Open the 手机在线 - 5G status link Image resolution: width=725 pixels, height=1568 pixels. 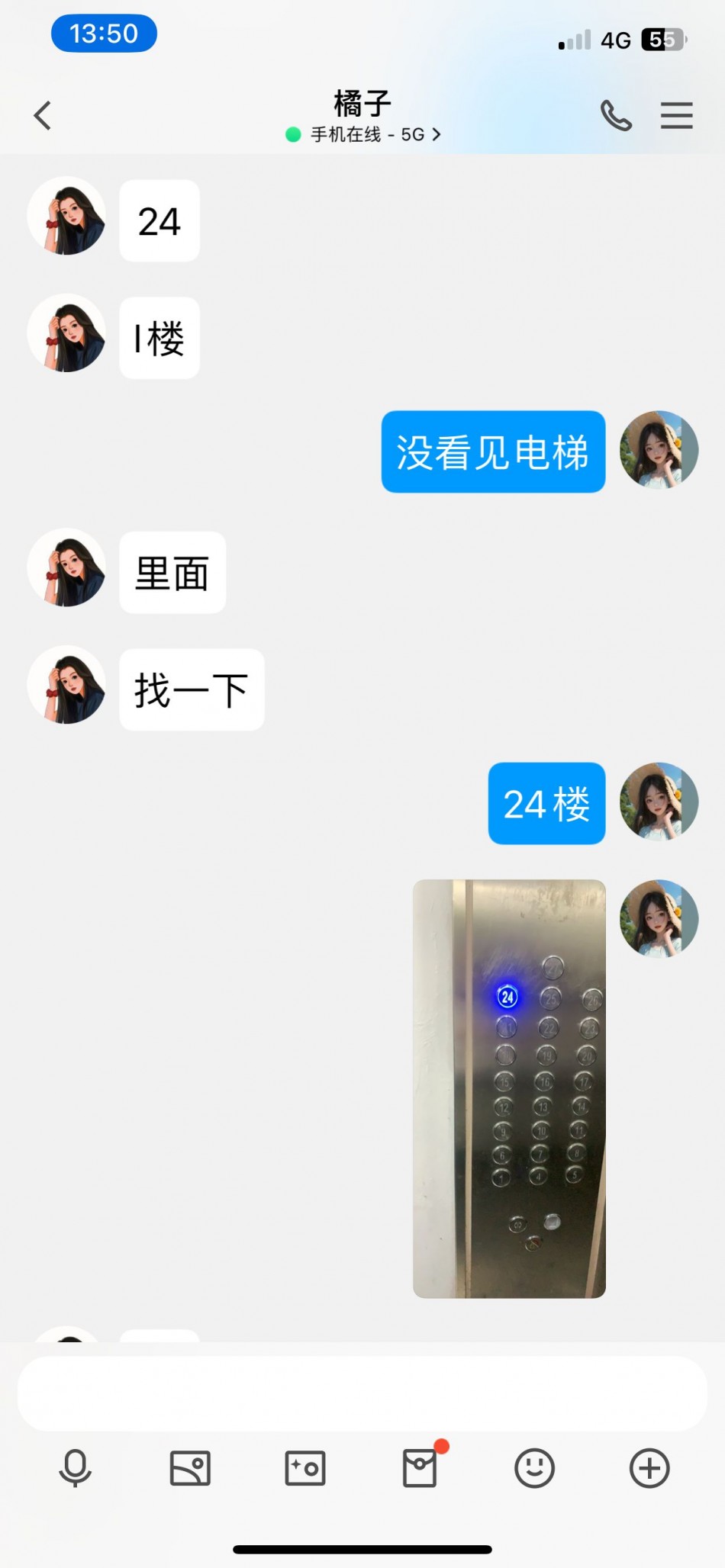pyautogui.click(x=363, y=135)
